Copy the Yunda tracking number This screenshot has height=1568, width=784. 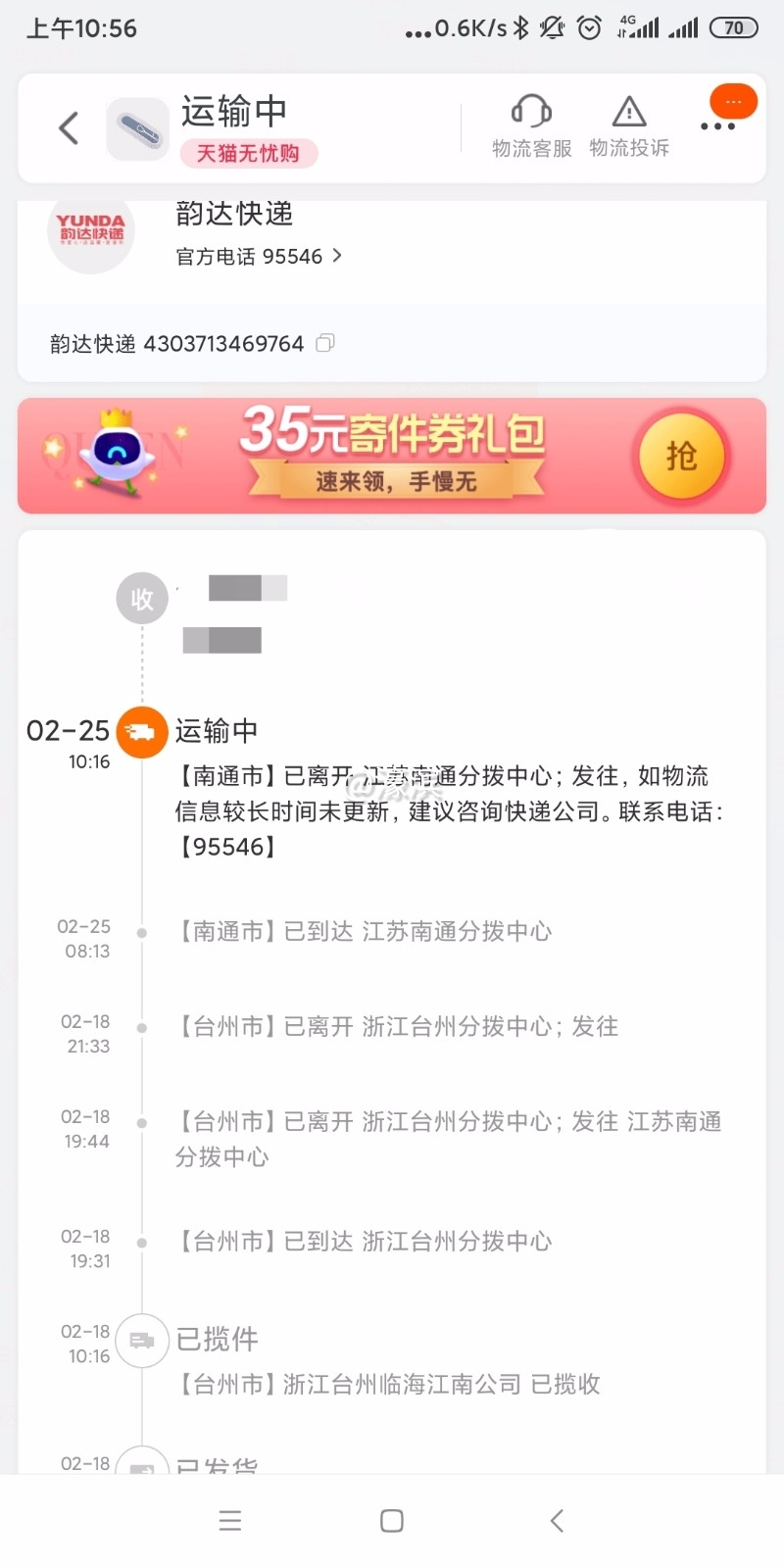click(x=325, y=343)
